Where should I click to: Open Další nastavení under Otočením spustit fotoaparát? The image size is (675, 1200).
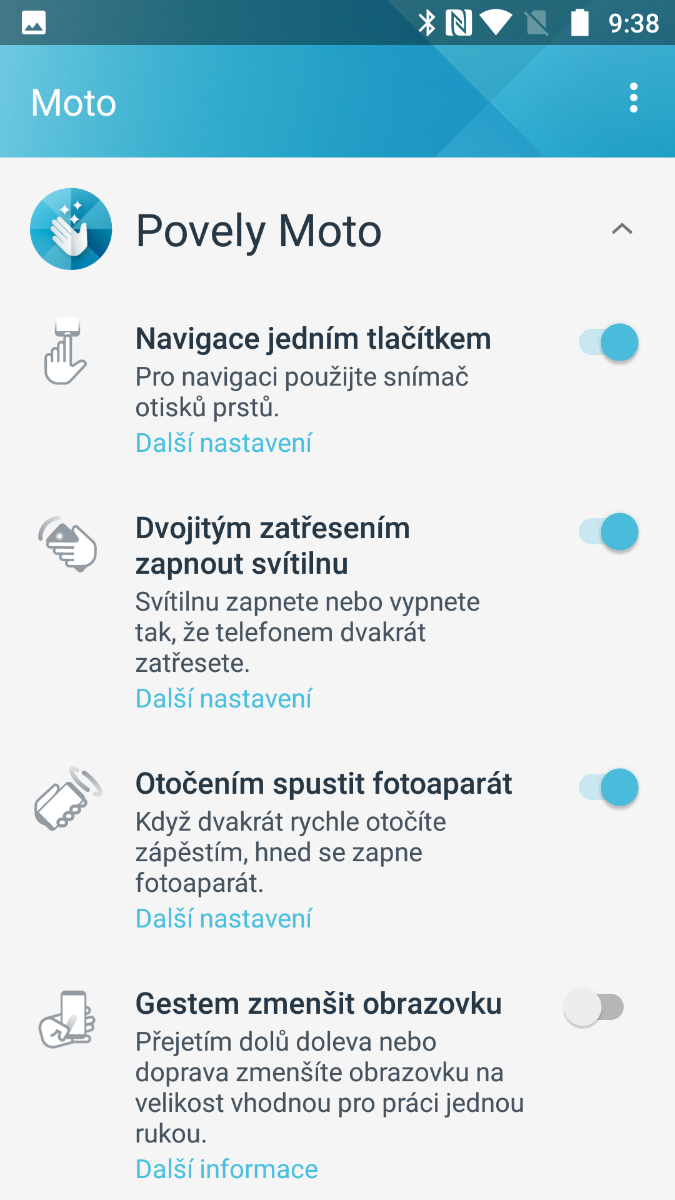(x=224, y=918)
